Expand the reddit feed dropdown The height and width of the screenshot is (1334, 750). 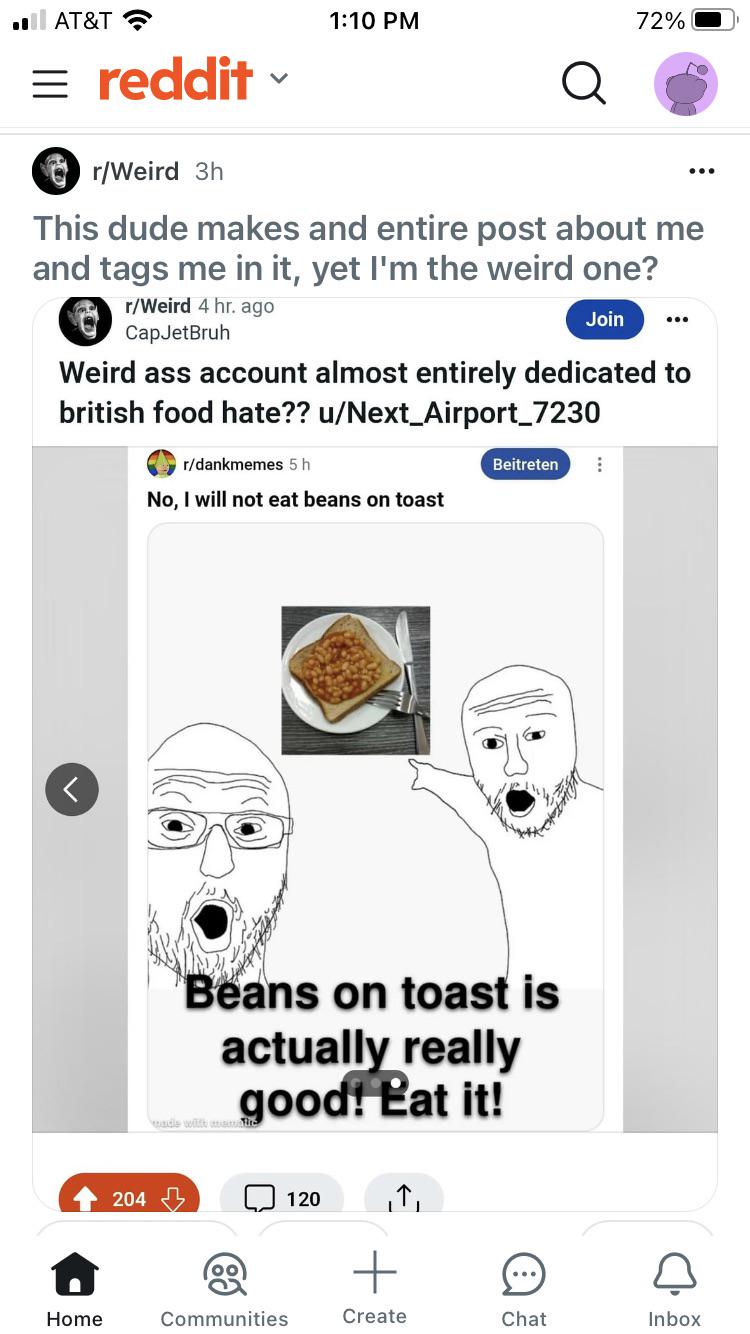(x=279, y=80)
